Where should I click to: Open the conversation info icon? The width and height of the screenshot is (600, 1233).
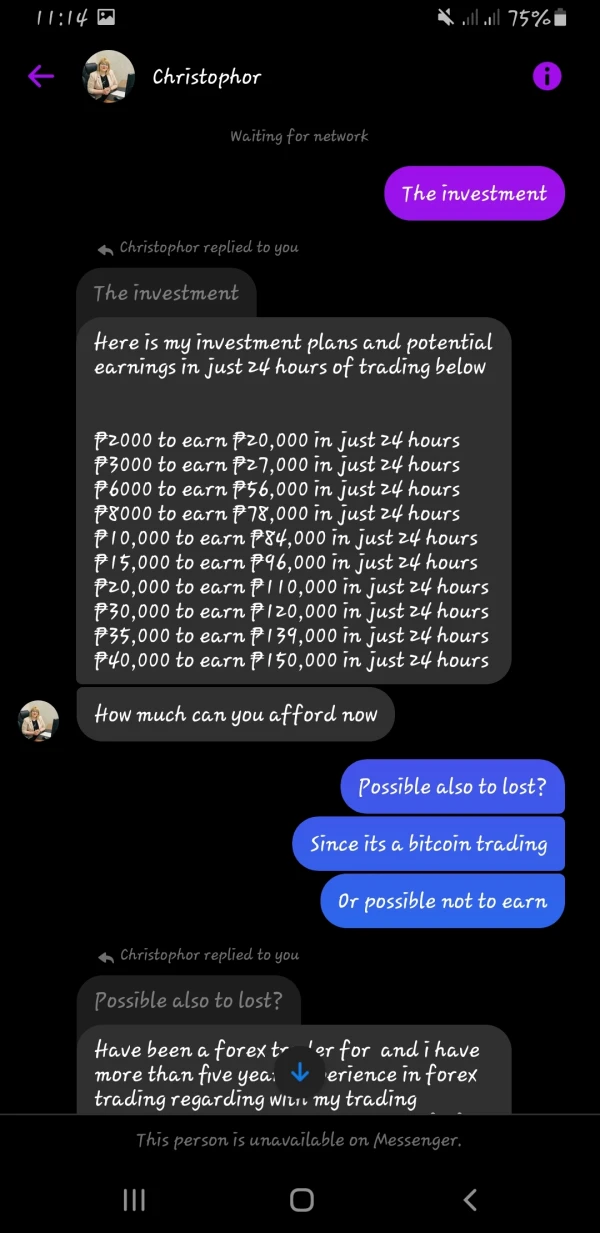pyautogui.click(x=547, y=76)
